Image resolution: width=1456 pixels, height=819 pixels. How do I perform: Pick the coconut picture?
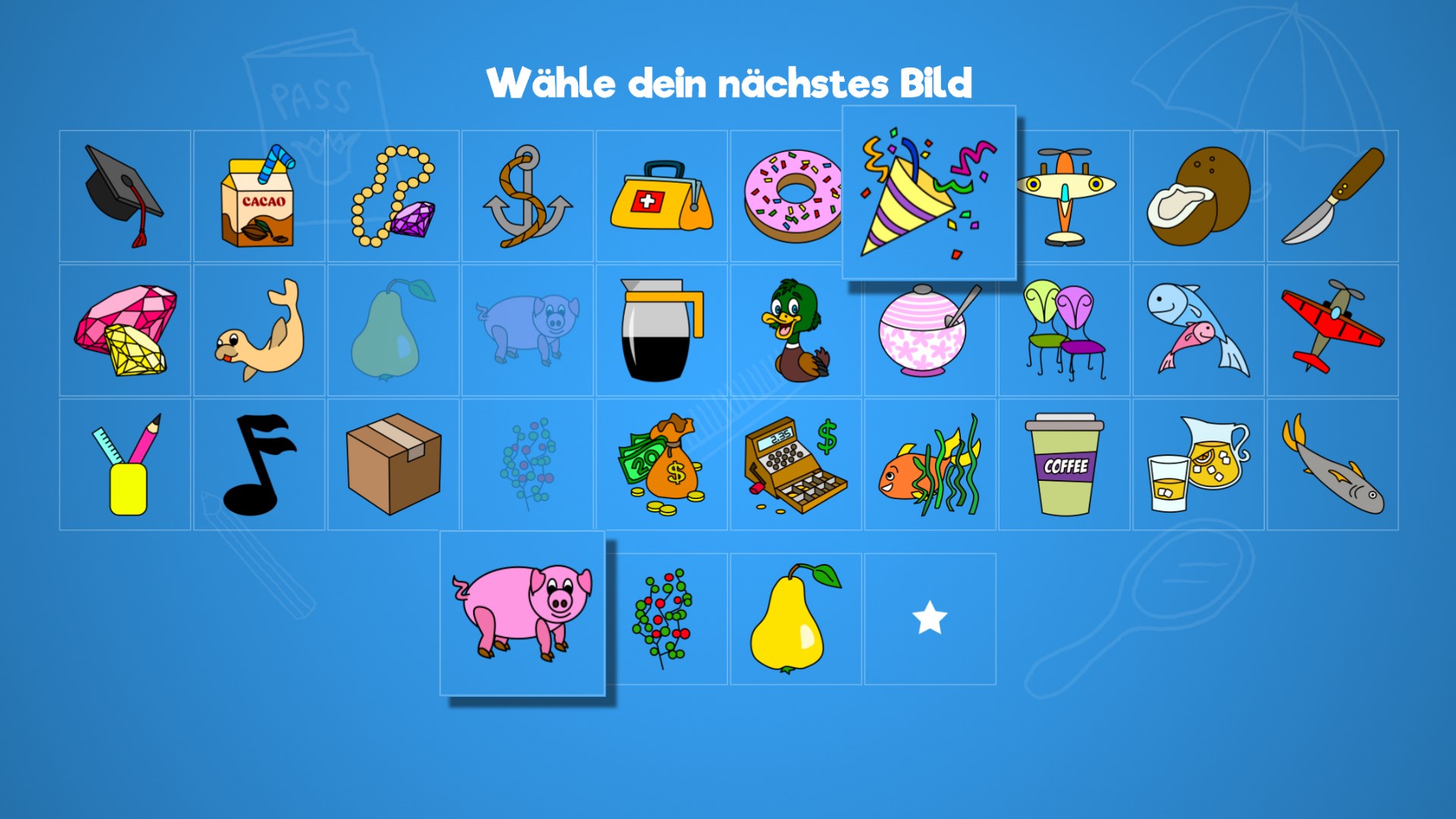[x=1198, y=196]
